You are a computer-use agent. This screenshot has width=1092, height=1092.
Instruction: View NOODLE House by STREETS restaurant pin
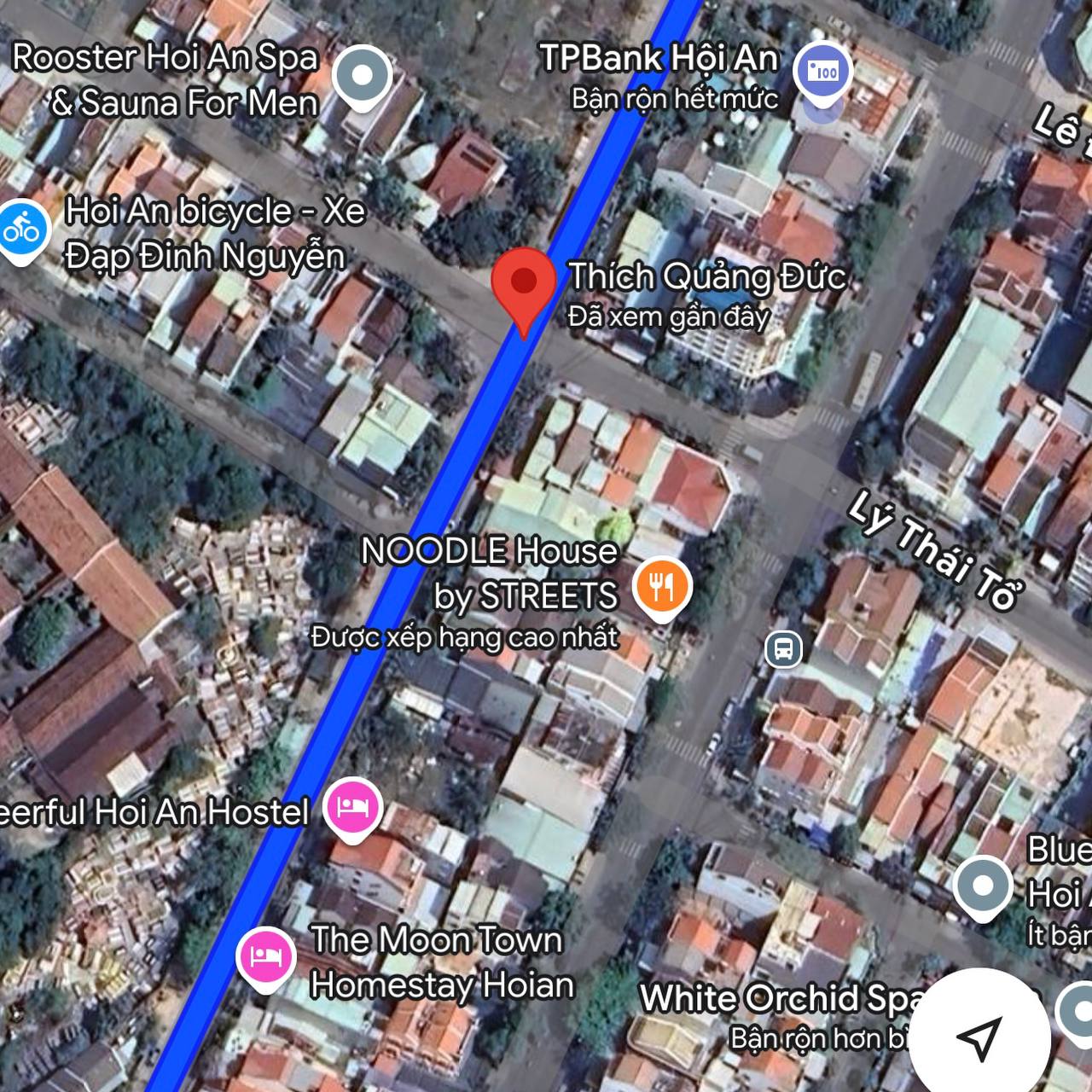point(662,586)
